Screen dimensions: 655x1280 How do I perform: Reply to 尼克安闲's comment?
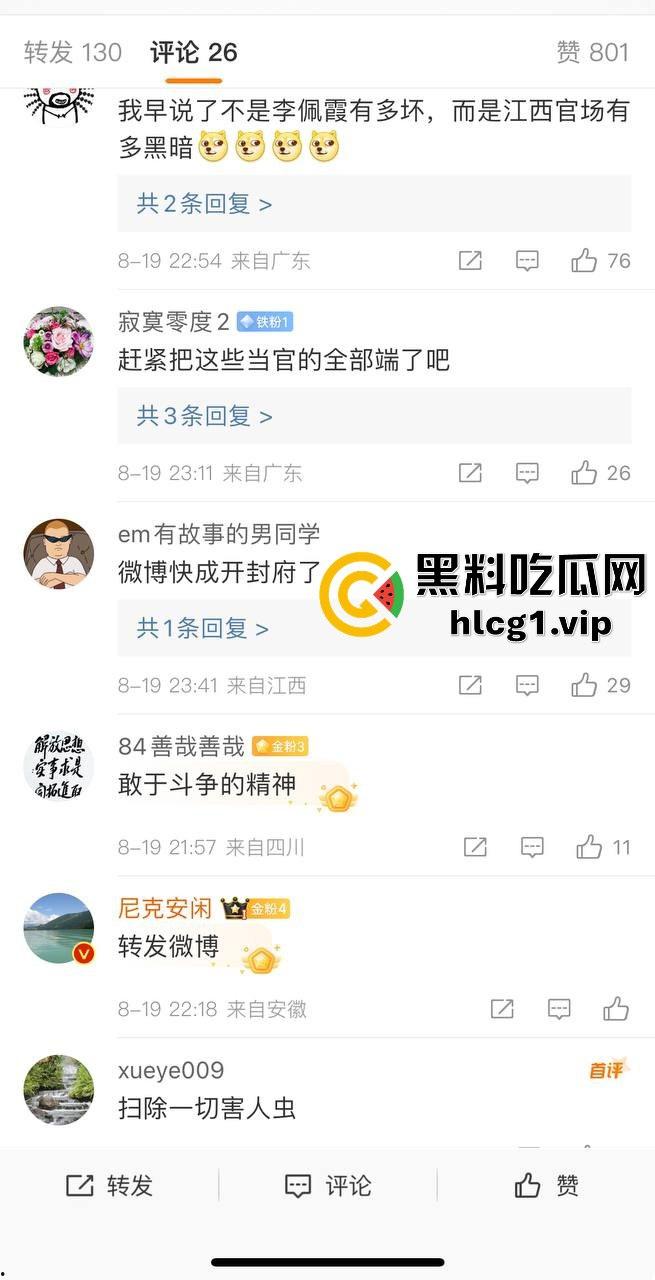(559, 1009)
